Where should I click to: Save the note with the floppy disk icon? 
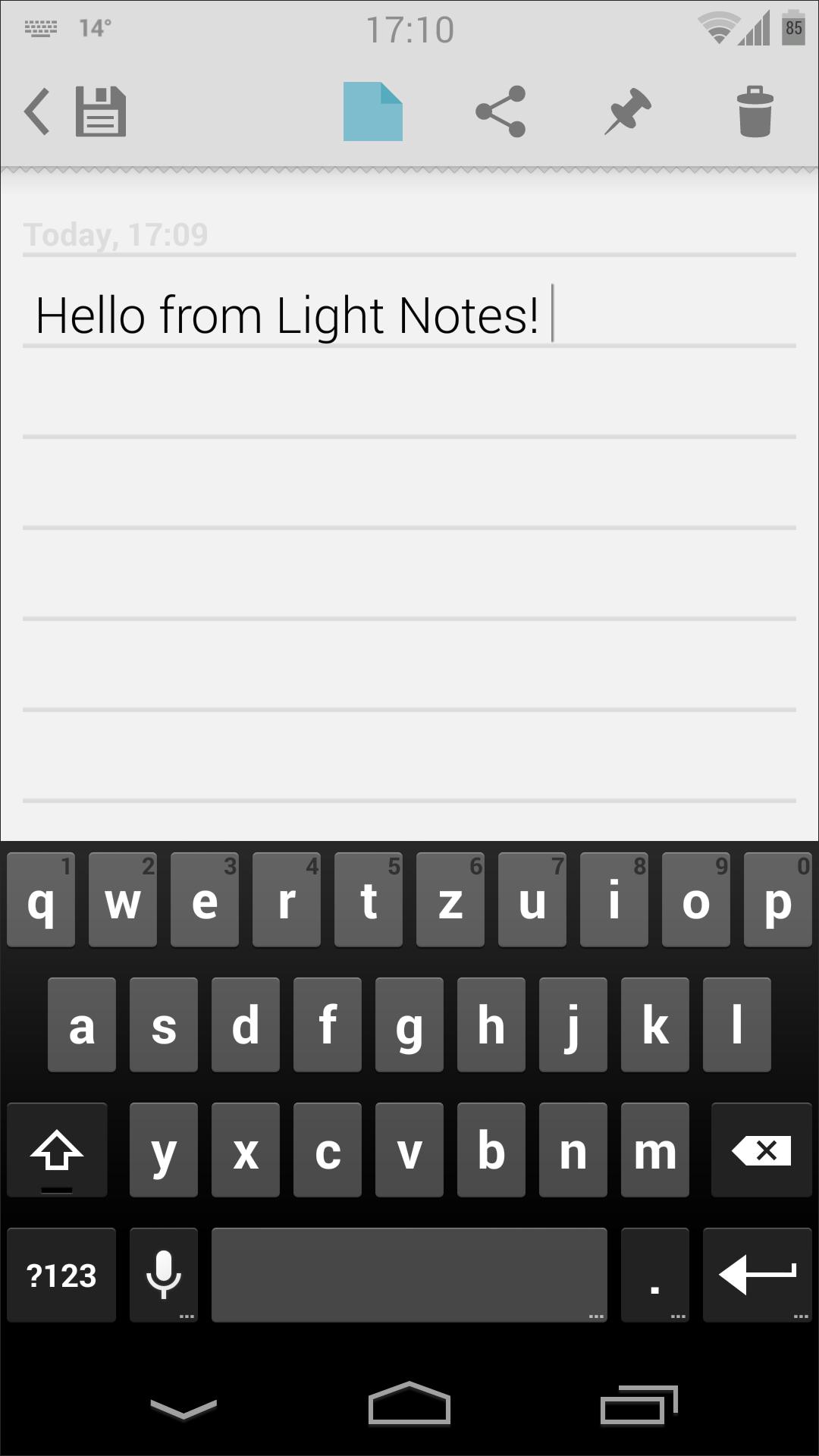click(x=99, y=111)
